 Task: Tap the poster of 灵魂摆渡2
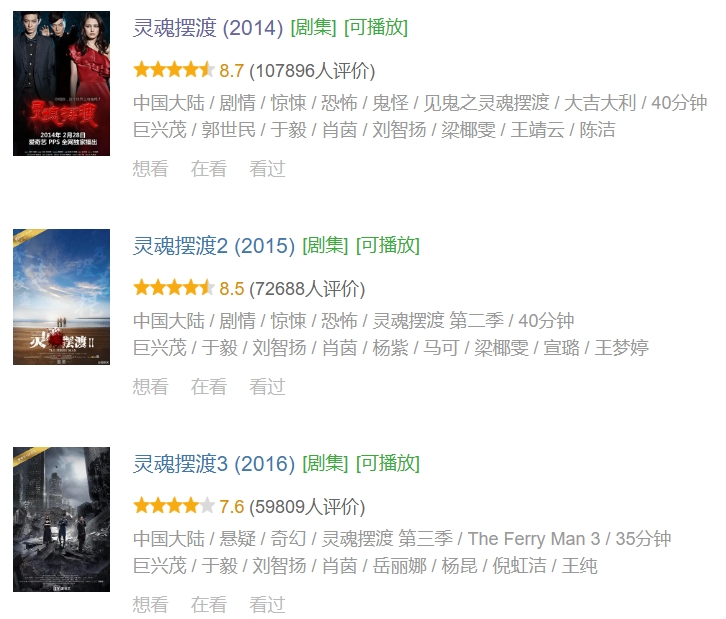(61, 297)
